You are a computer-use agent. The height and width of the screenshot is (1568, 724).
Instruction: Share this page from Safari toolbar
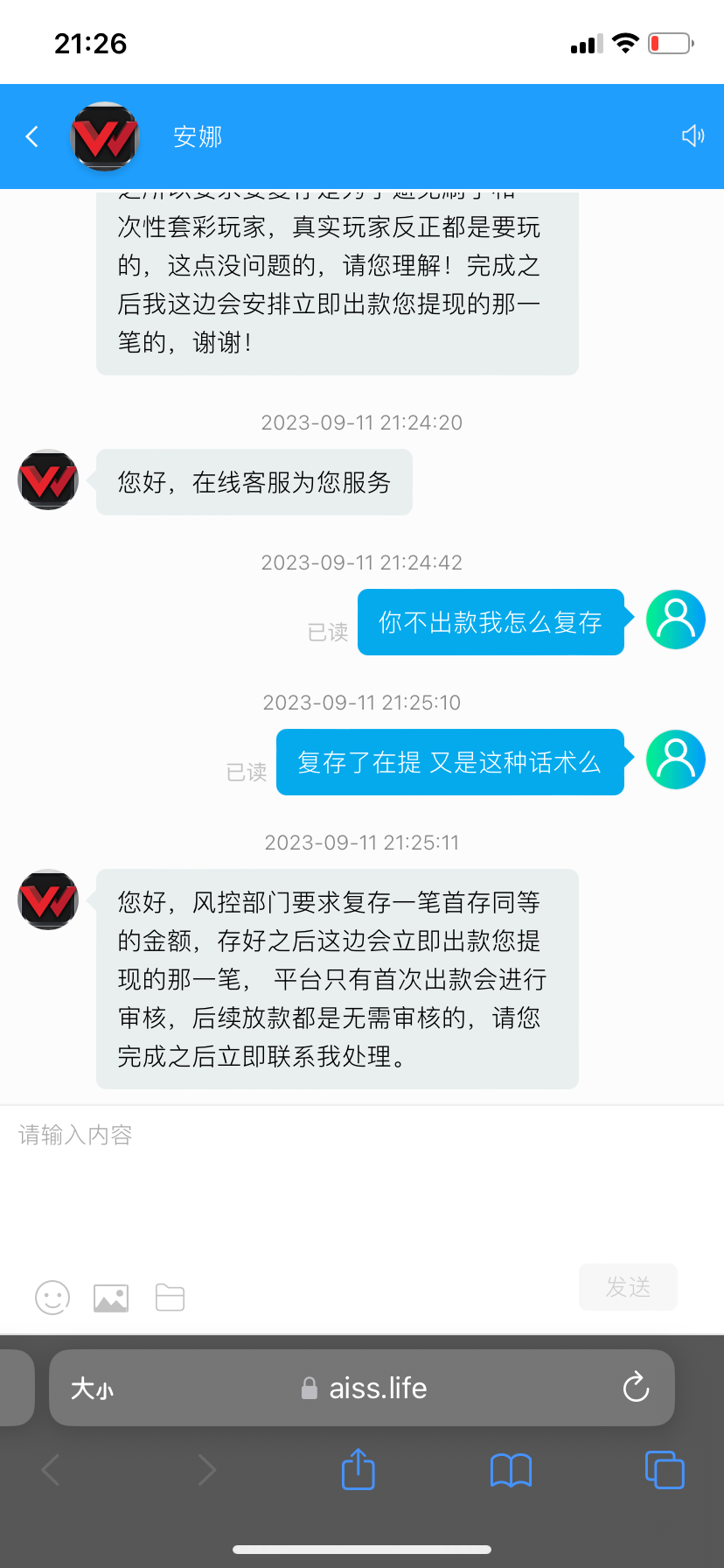358,1469
